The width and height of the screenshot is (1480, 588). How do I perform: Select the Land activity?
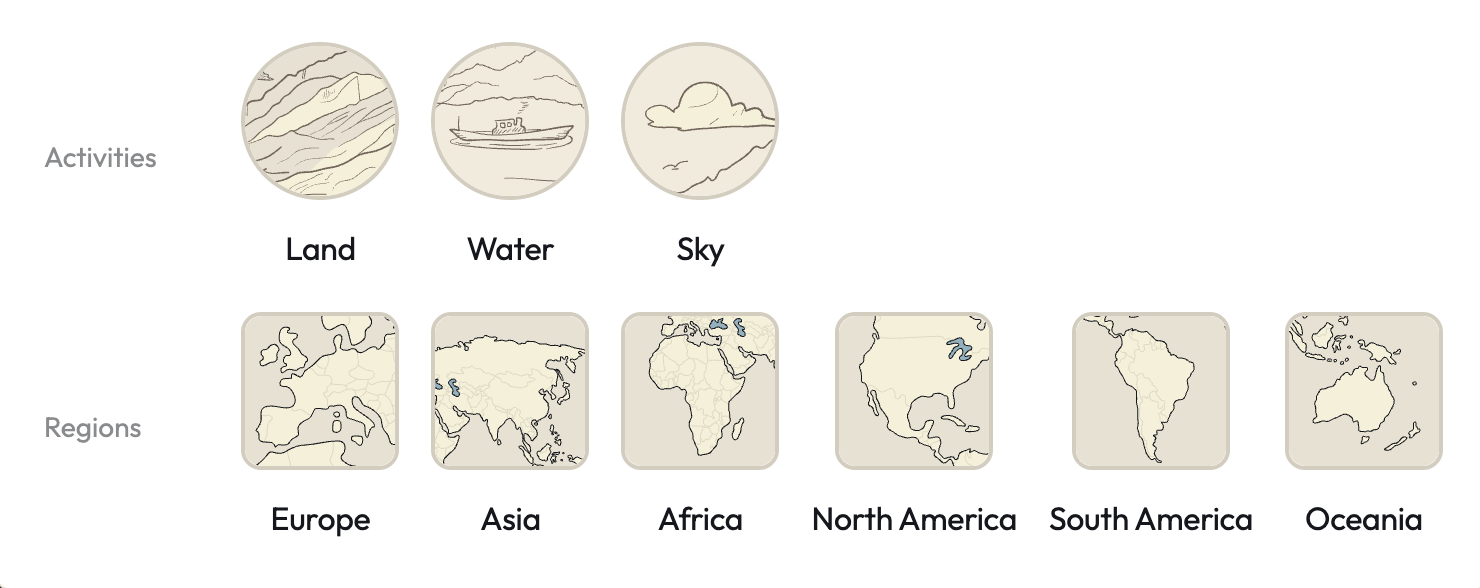coord(320,120)
